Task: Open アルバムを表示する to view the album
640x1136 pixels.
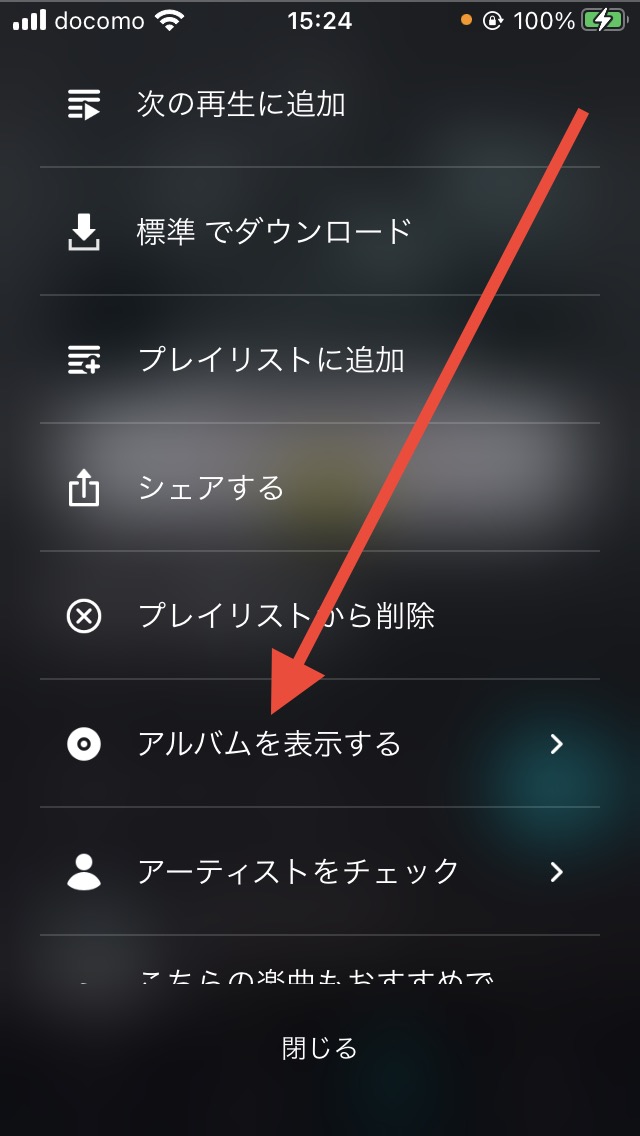Action: pos(320,743)
